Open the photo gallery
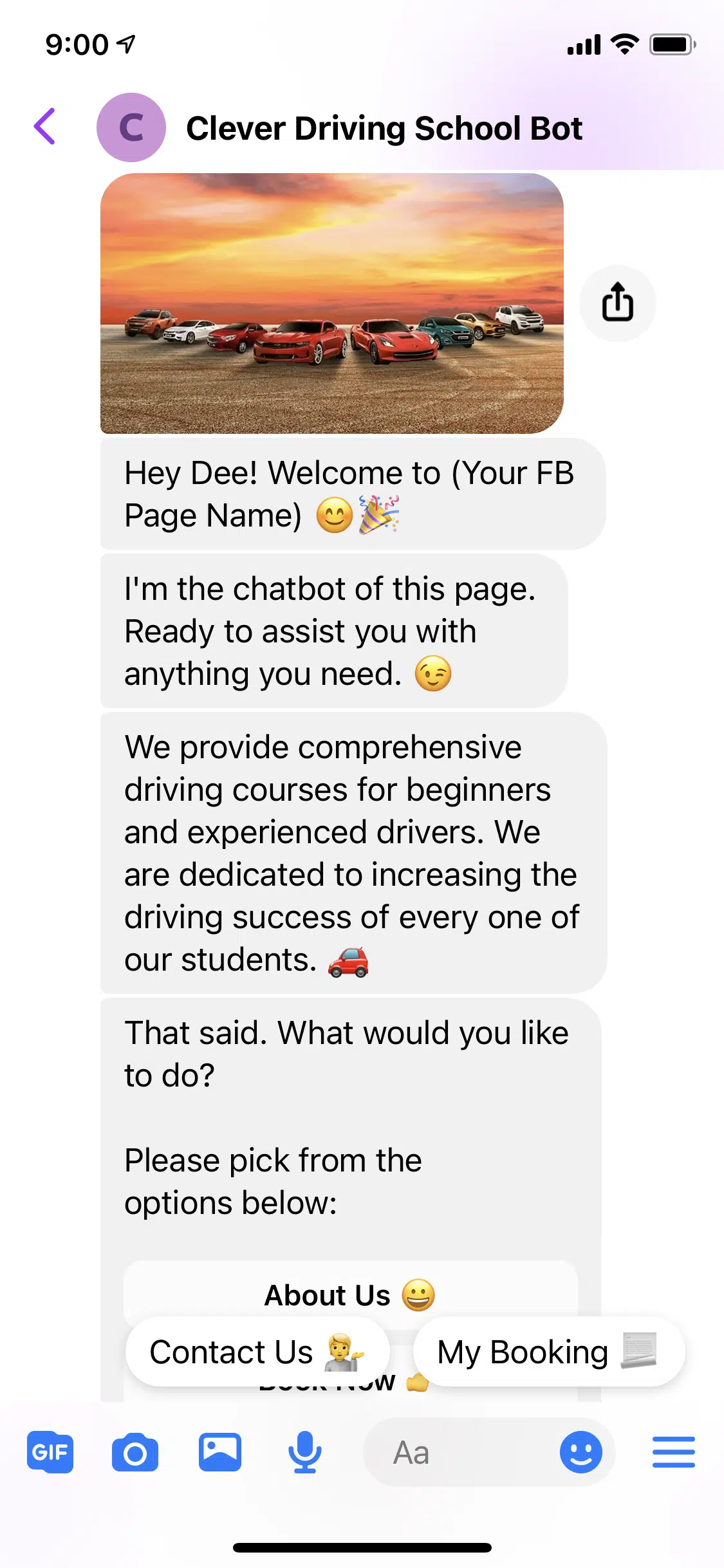The image size is (724, 1568). pyautogui.click(x=219, y=1452)
